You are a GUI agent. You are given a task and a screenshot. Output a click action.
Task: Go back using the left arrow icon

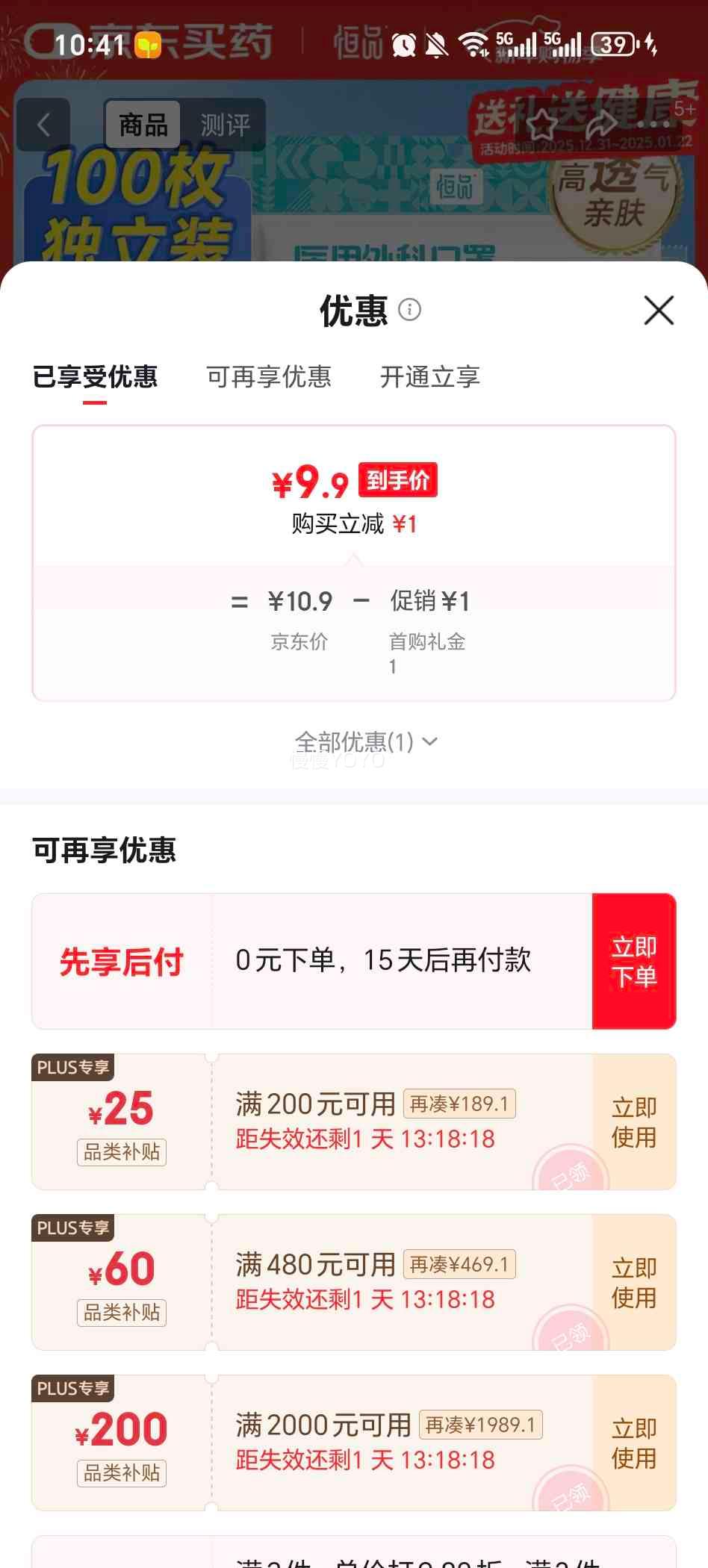click(44, 124)
